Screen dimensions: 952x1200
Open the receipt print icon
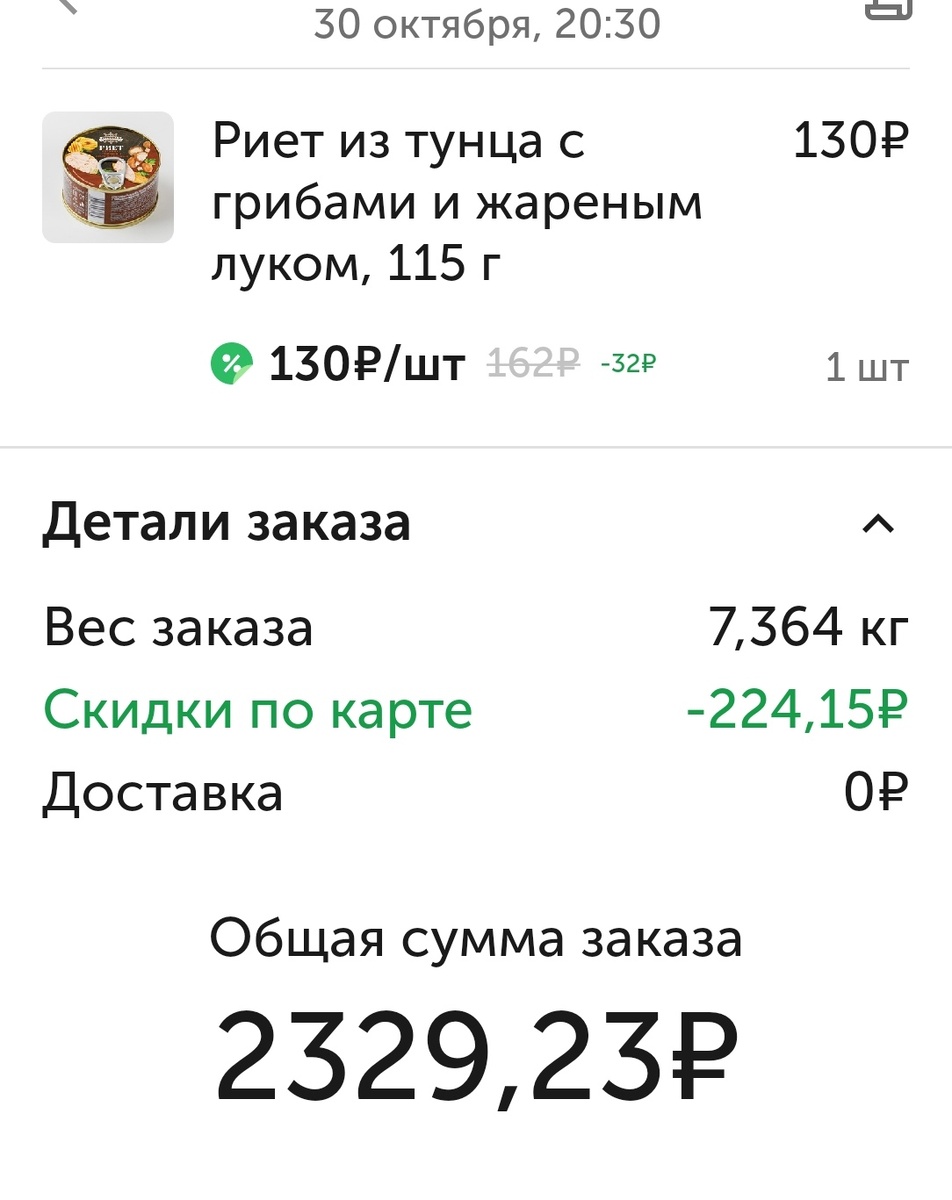(x=887, y=7)
